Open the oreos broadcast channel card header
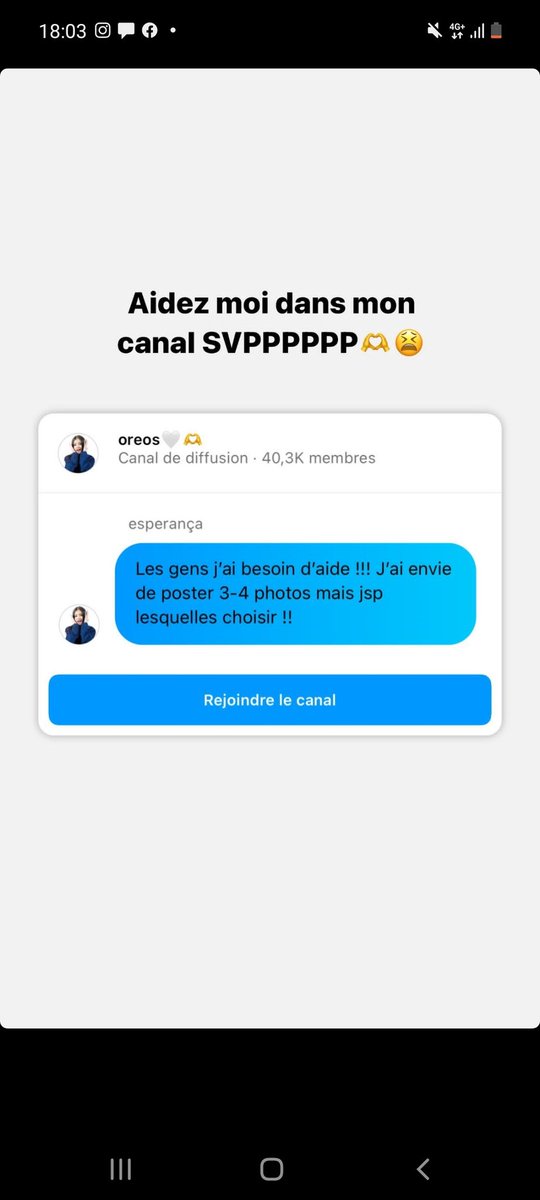540x1200 pixels. tap(270, 453)
